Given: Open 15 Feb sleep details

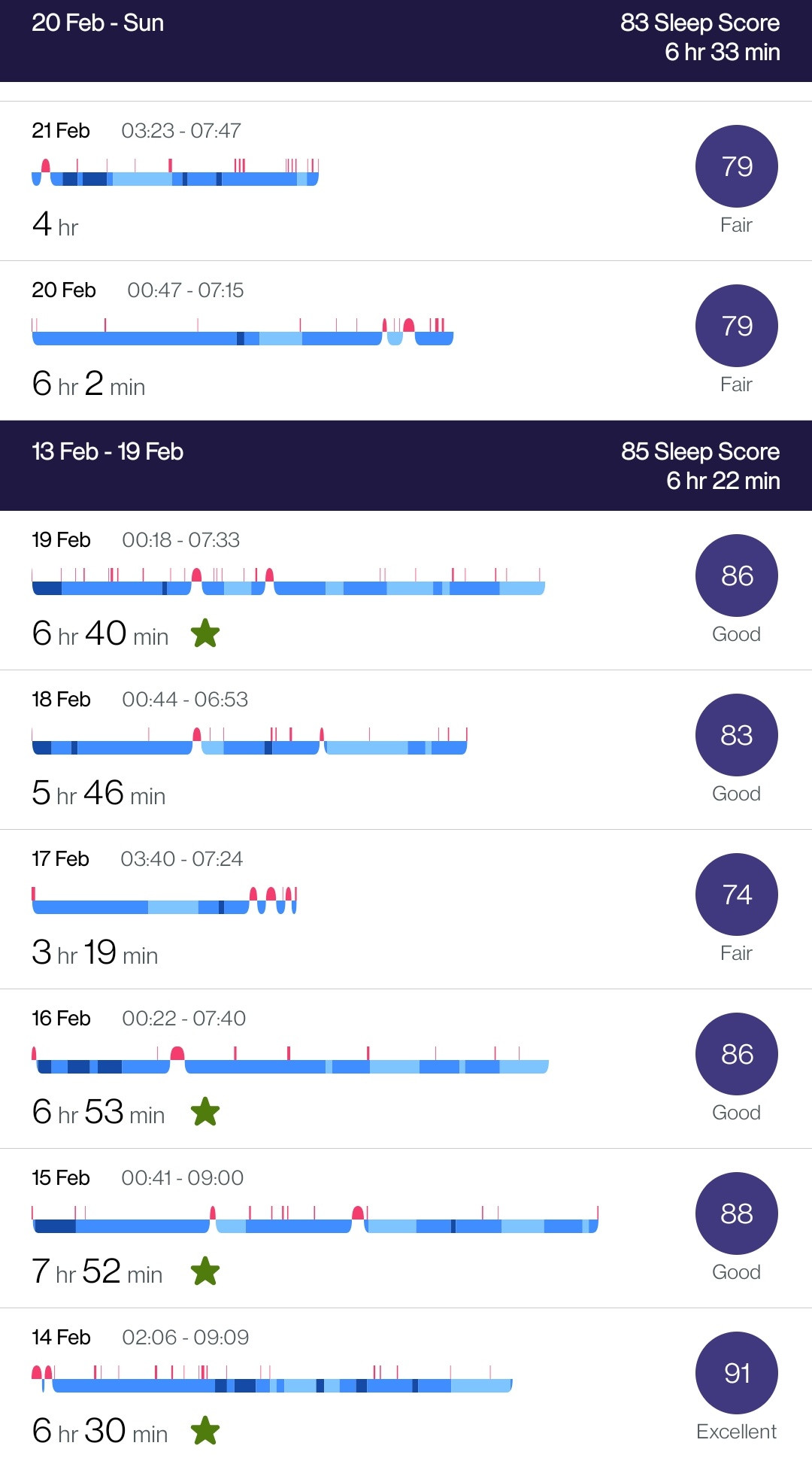Looking at the screenshot, I should [x=406, y=1229].
